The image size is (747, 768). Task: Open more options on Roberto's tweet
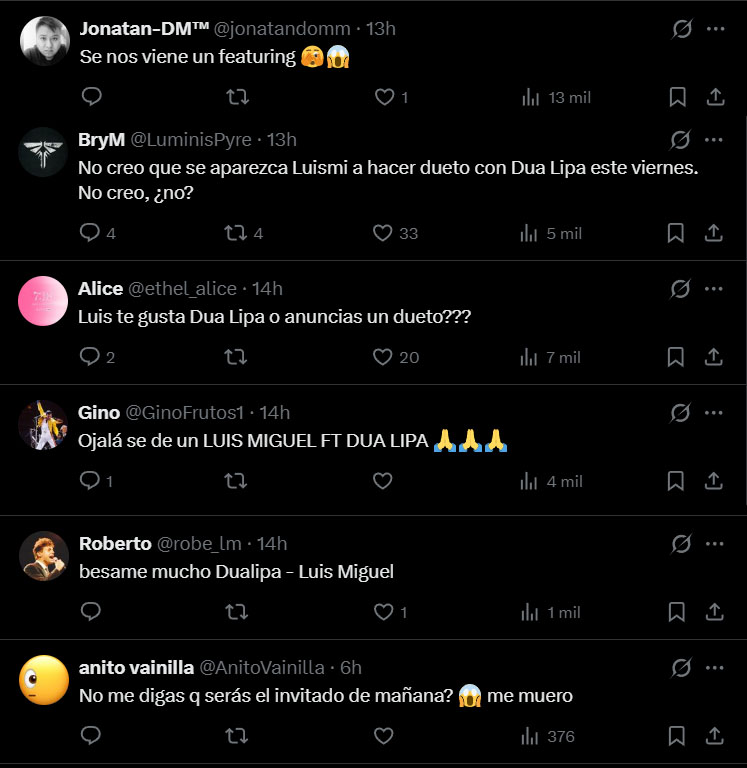(x=714, y=543)
